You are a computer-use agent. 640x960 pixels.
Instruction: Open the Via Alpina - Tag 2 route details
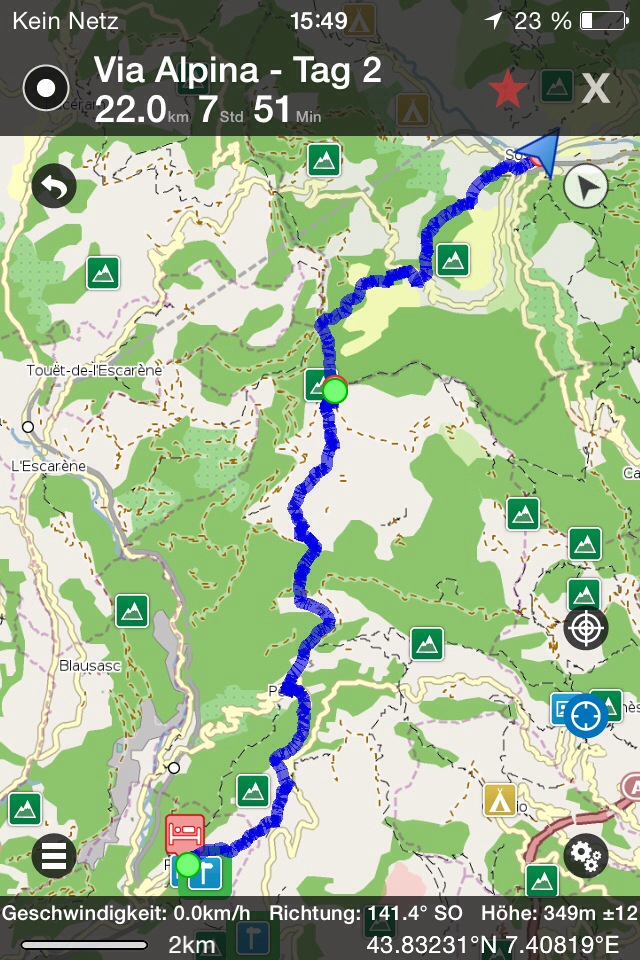click(238, 89)
